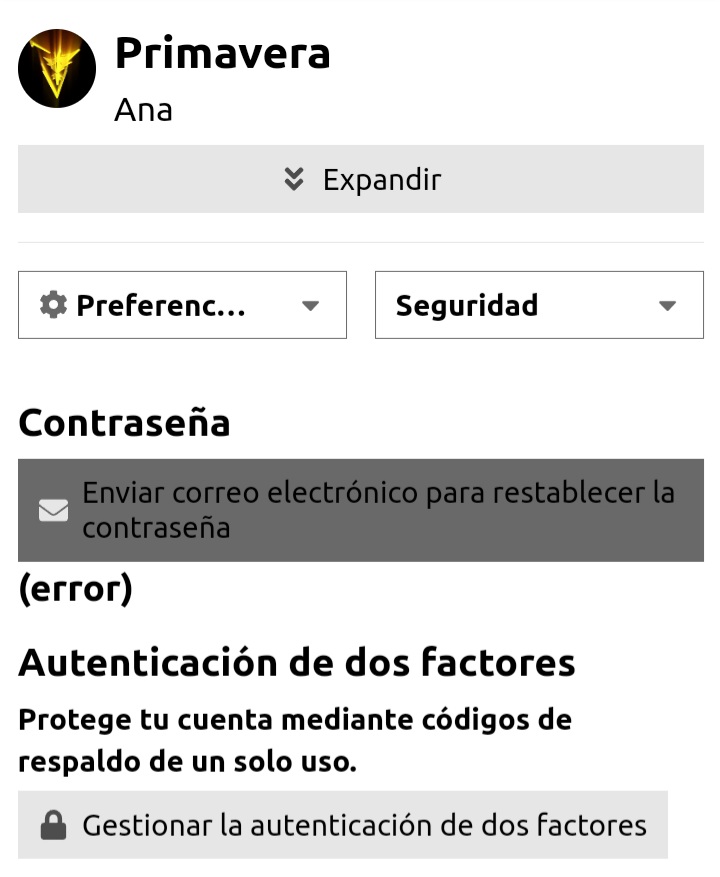This screenshot has height=877, width=720.
Task: Open the Seguridad dropdown
Action: [x=538, y=305]
